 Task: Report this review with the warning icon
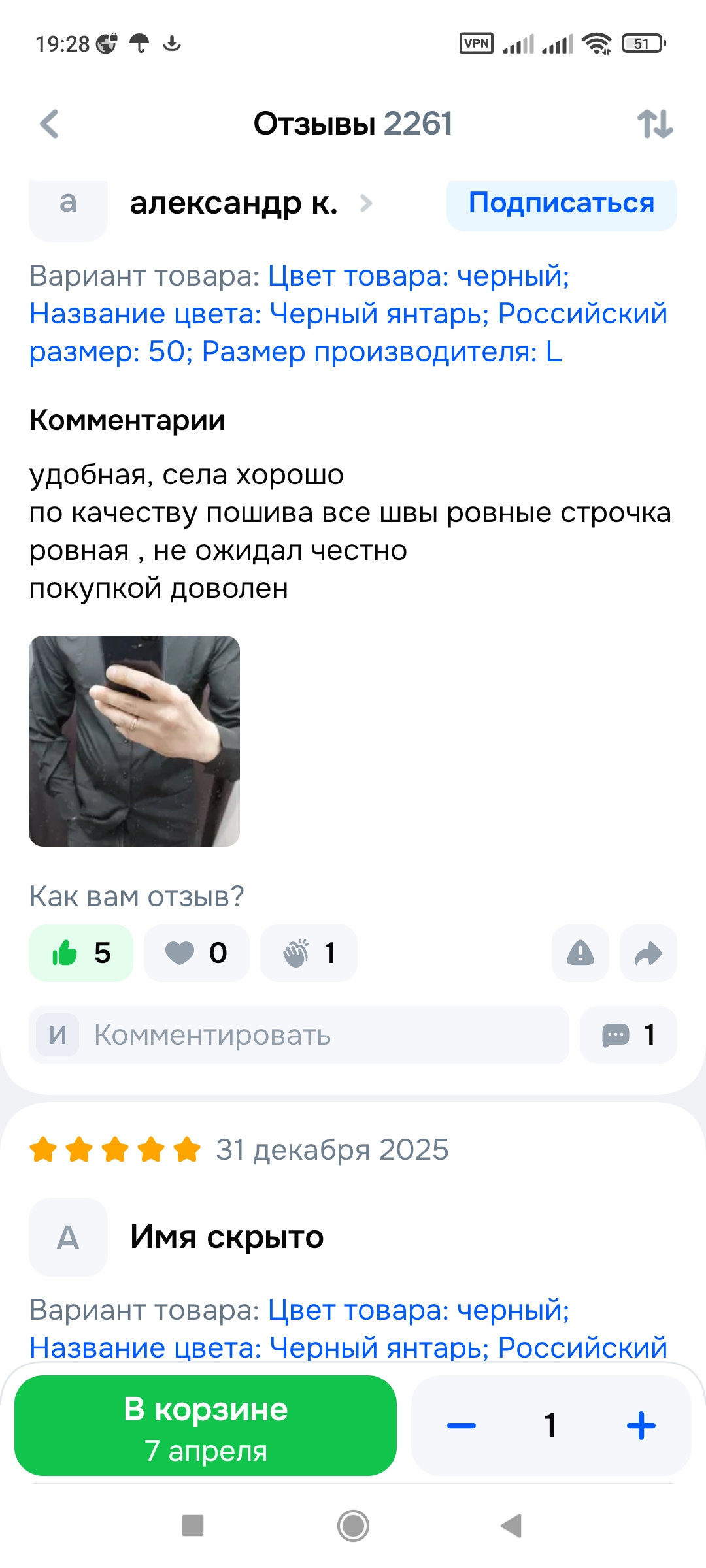580,953
